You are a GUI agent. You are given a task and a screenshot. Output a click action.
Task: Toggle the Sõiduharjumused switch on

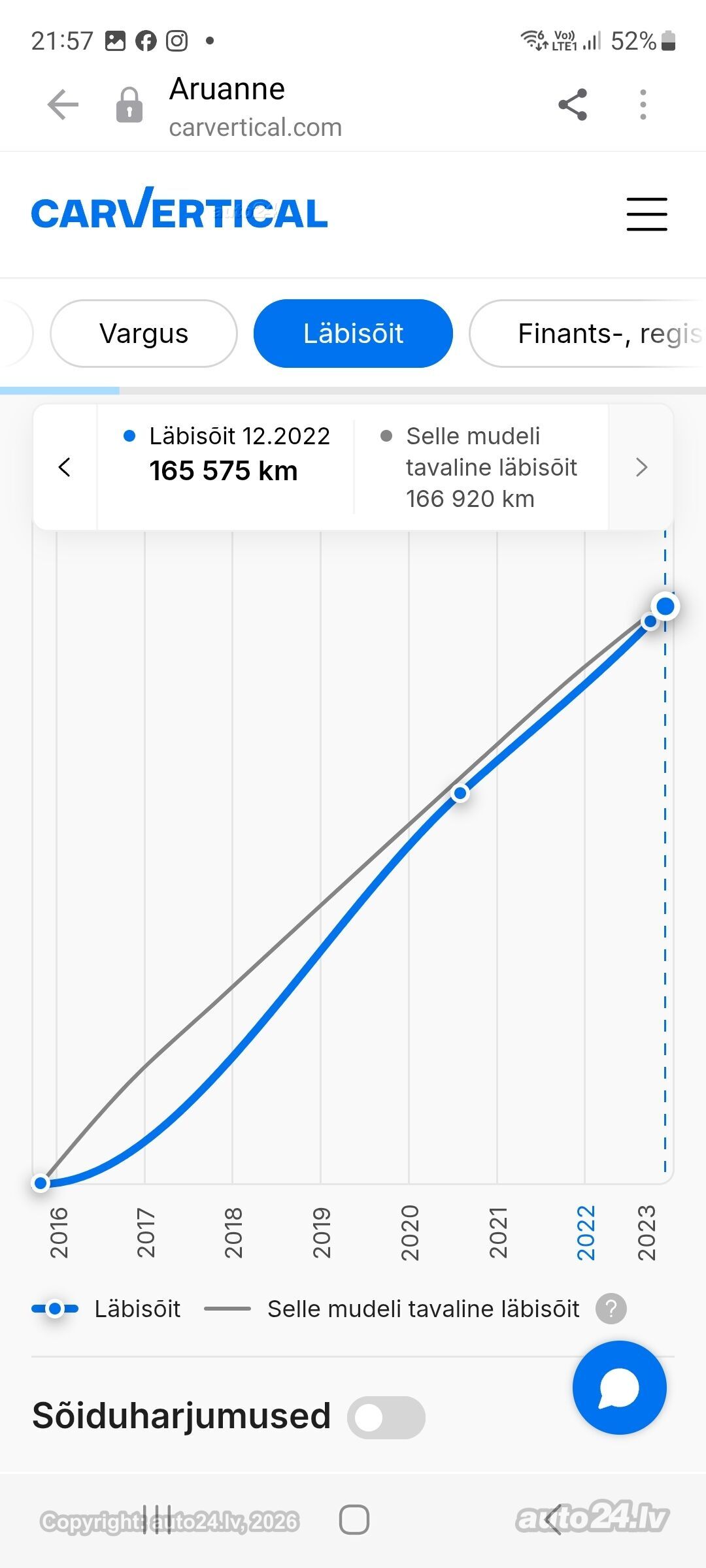click(x=386, y=1418)
